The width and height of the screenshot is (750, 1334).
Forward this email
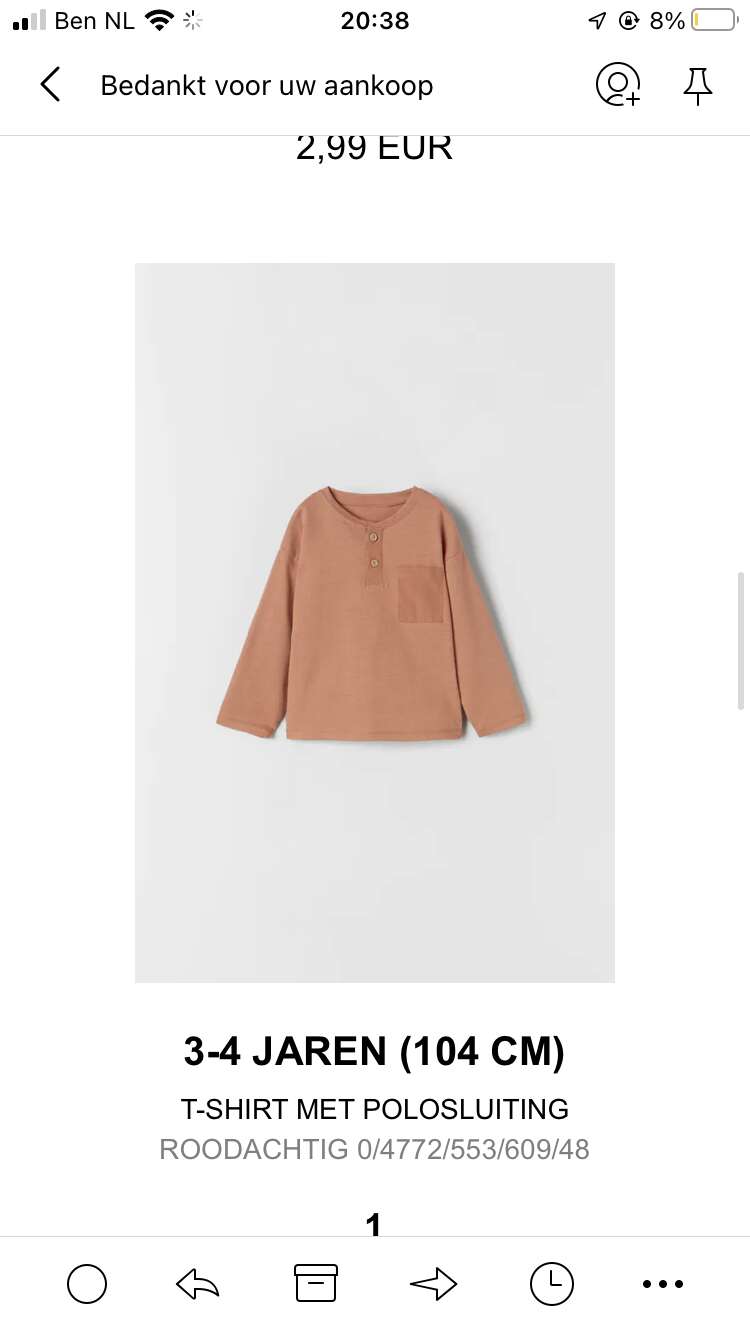point(434,1284)
